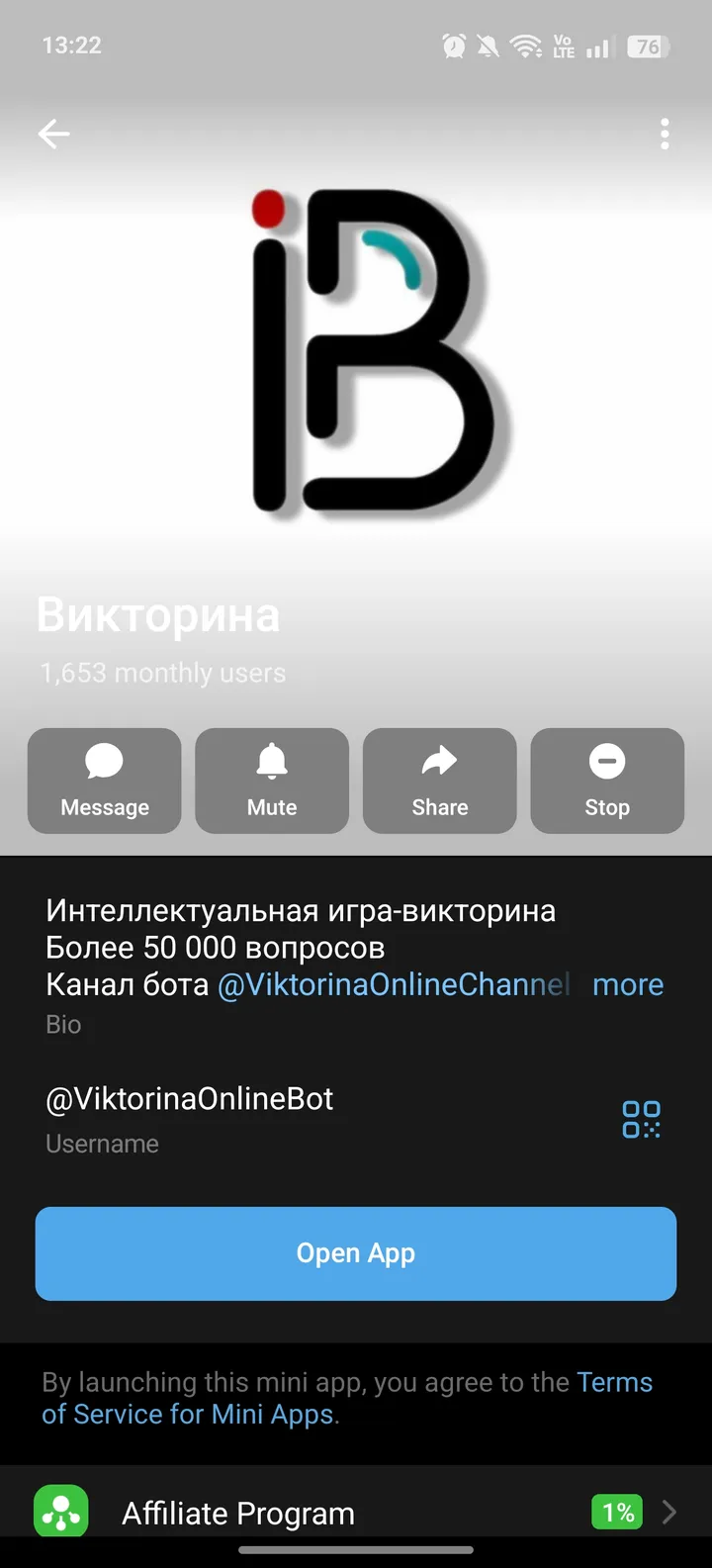
Task: Expand the bio with the more link
Action: 627,984
